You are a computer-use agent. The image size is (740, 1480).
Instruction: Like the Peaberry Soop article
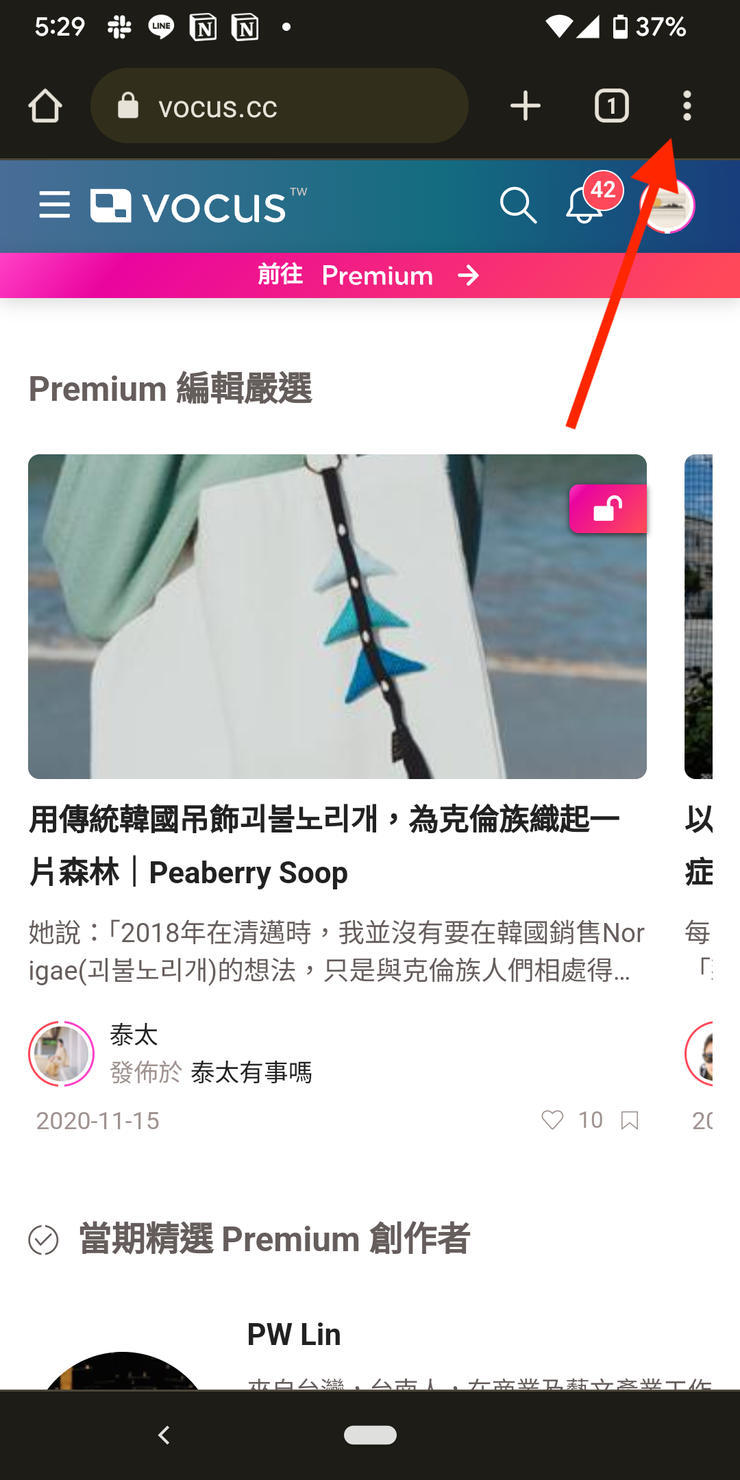tap(552, 1120)
